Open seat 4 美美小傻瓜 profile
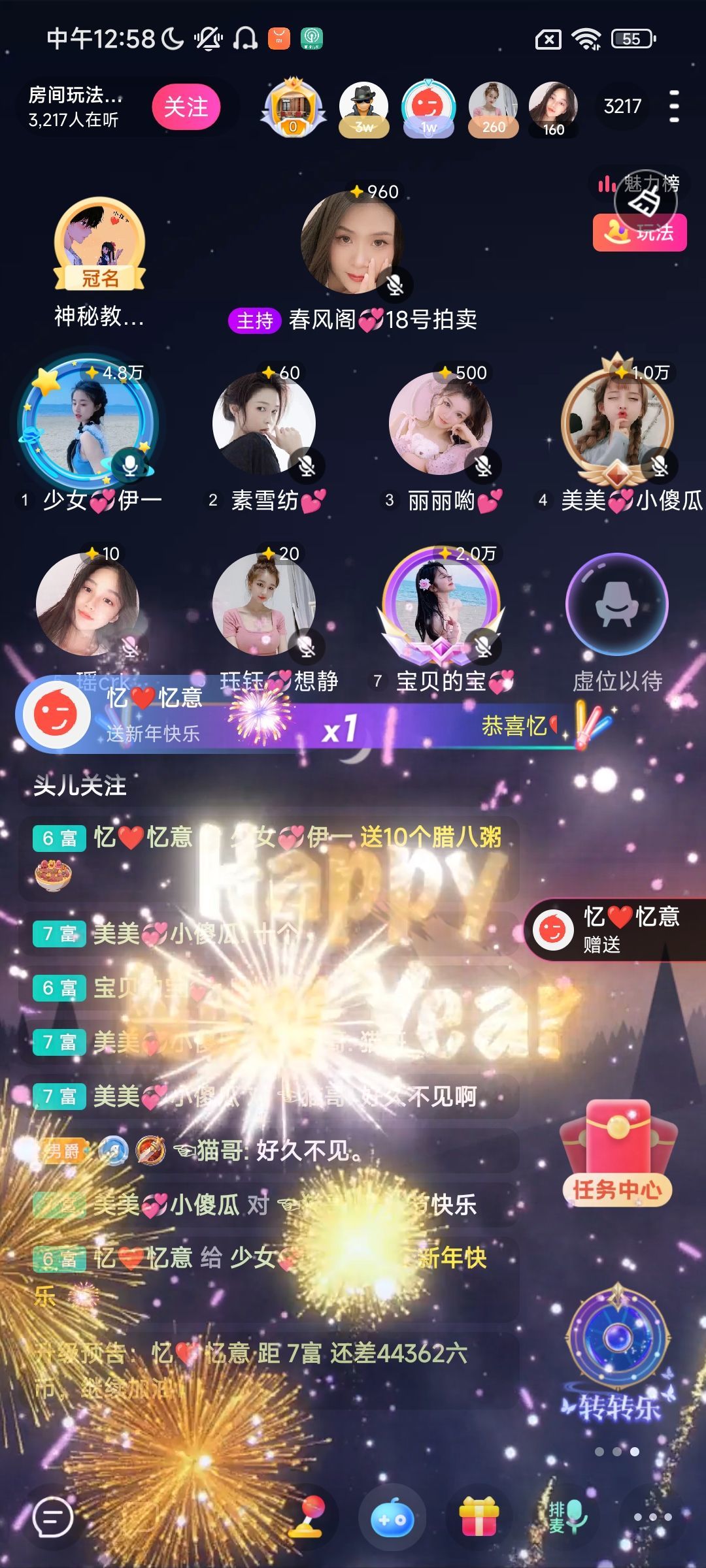 617,423
